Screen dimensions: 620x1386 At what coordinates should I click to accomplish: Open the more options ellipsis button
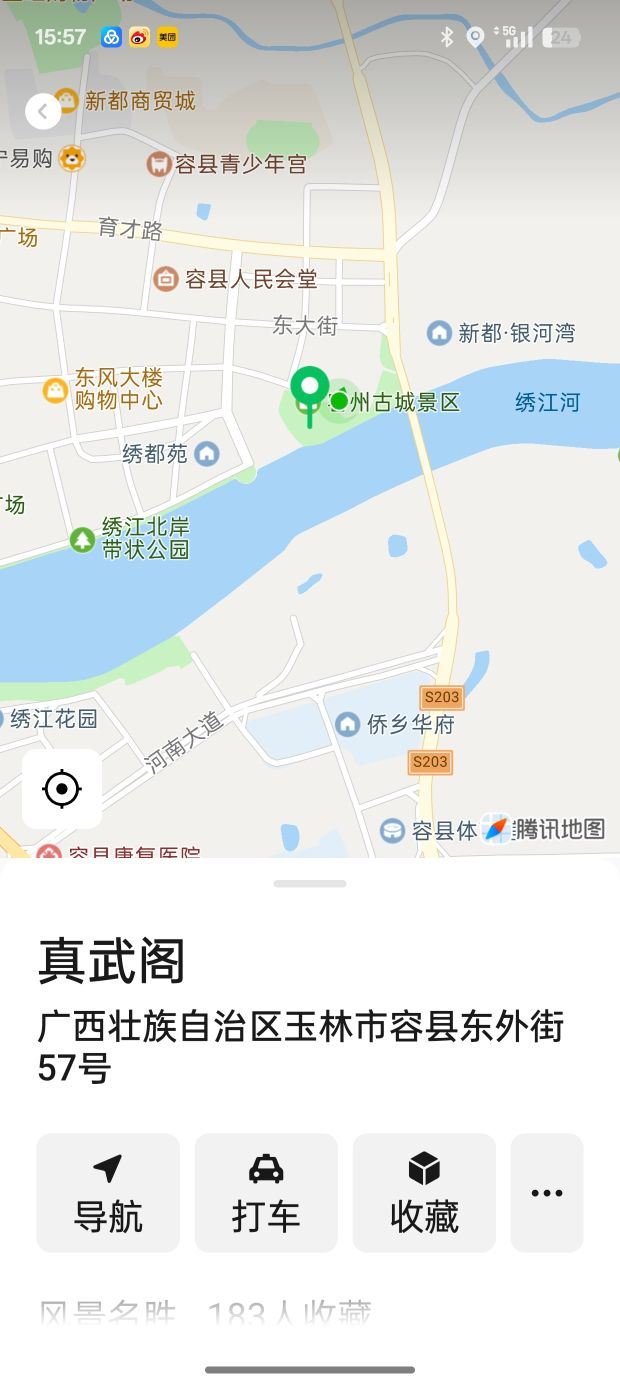click(547, 1192)
